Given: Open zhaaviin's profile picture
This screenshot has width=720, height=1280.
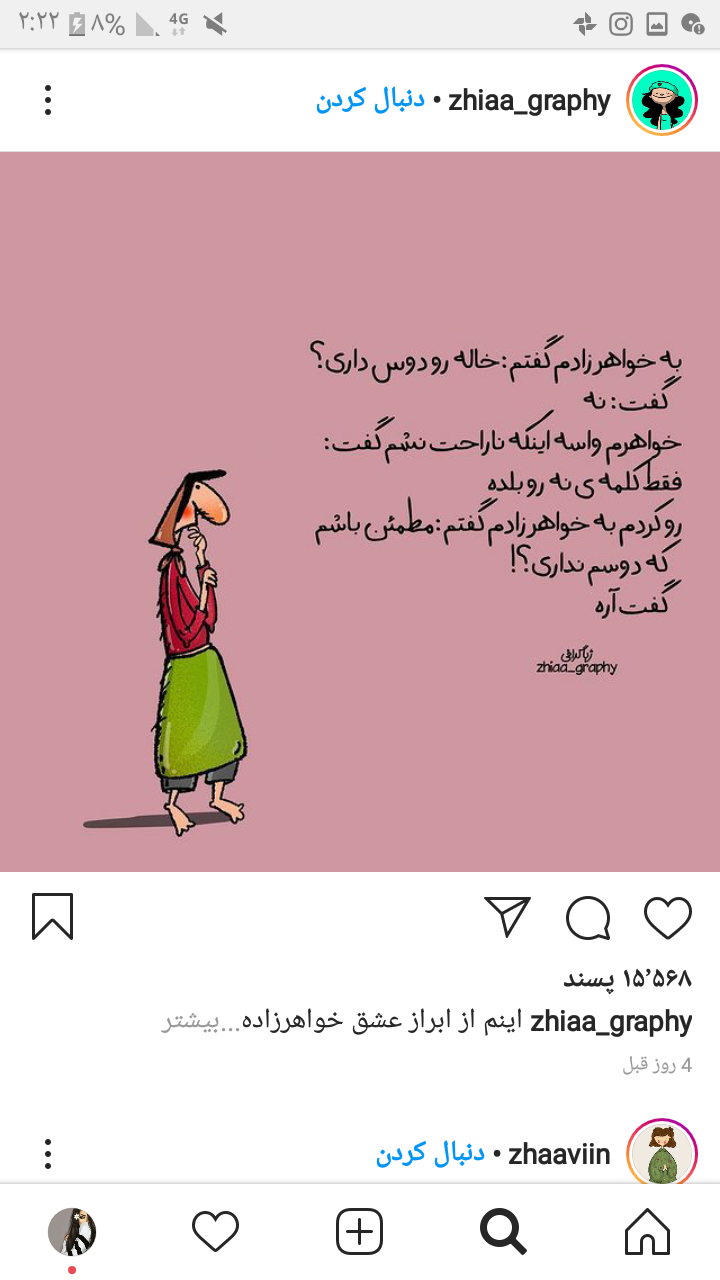Looking at the screenshot, I should pos(661,1154).
